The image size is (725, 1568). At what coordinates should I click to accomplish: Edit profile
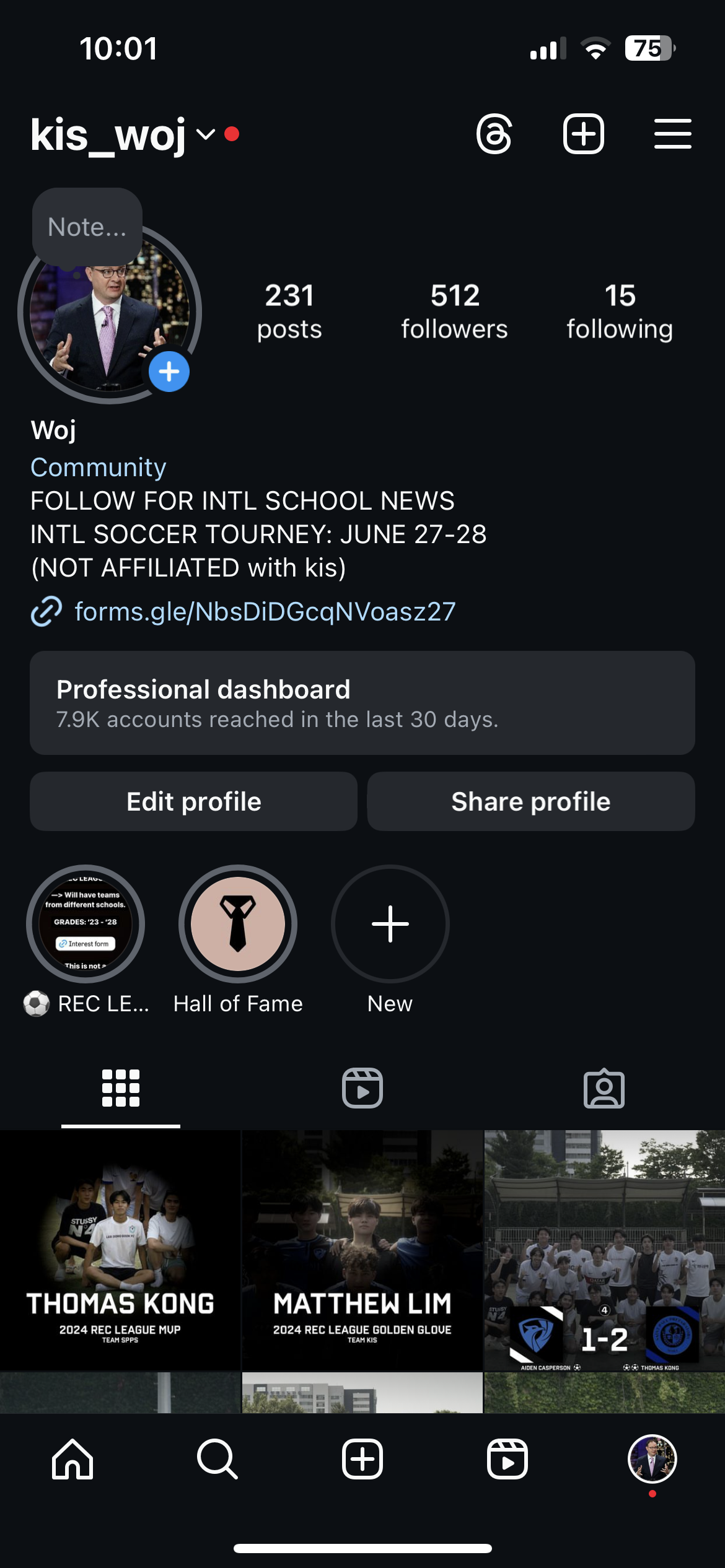coord(193,801)
